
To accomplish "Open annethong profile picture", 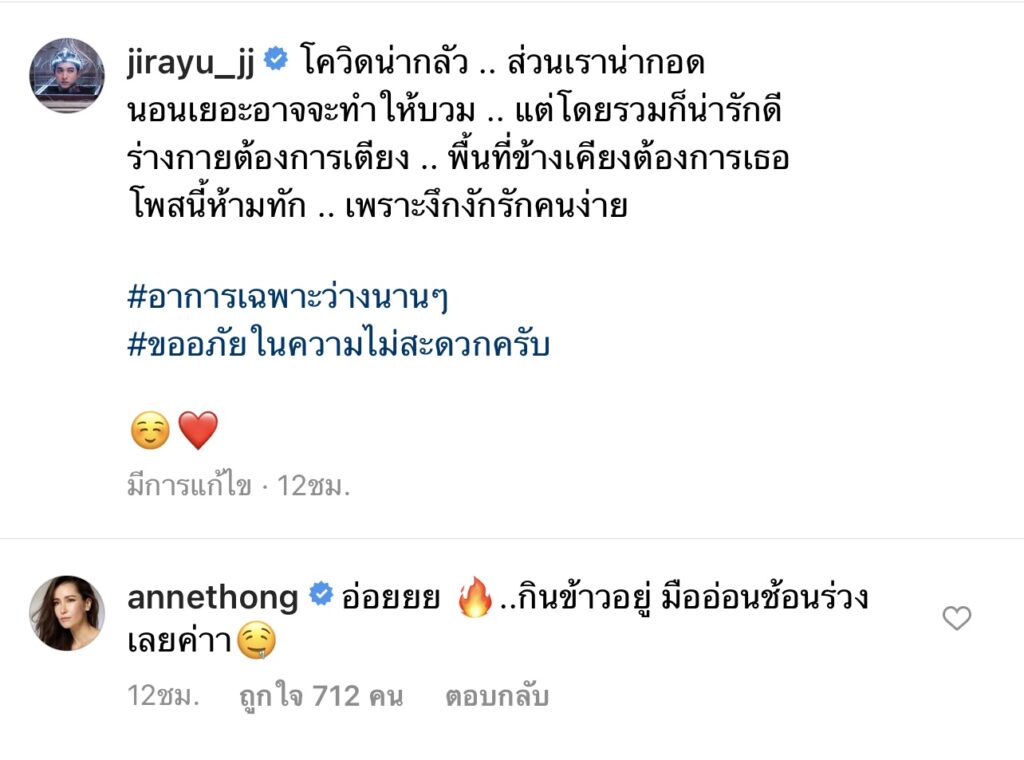I will [66, 612].
